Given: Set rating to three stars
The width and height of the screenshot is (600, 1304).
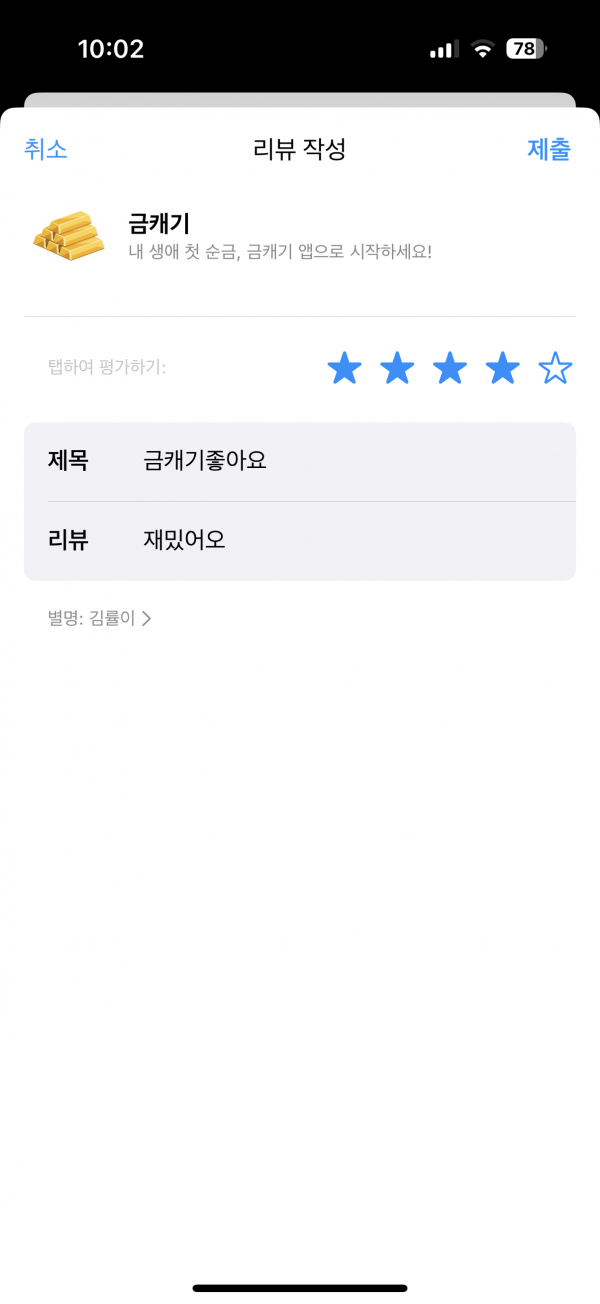Looking at the screenshot, I should (x=450, y=368).
